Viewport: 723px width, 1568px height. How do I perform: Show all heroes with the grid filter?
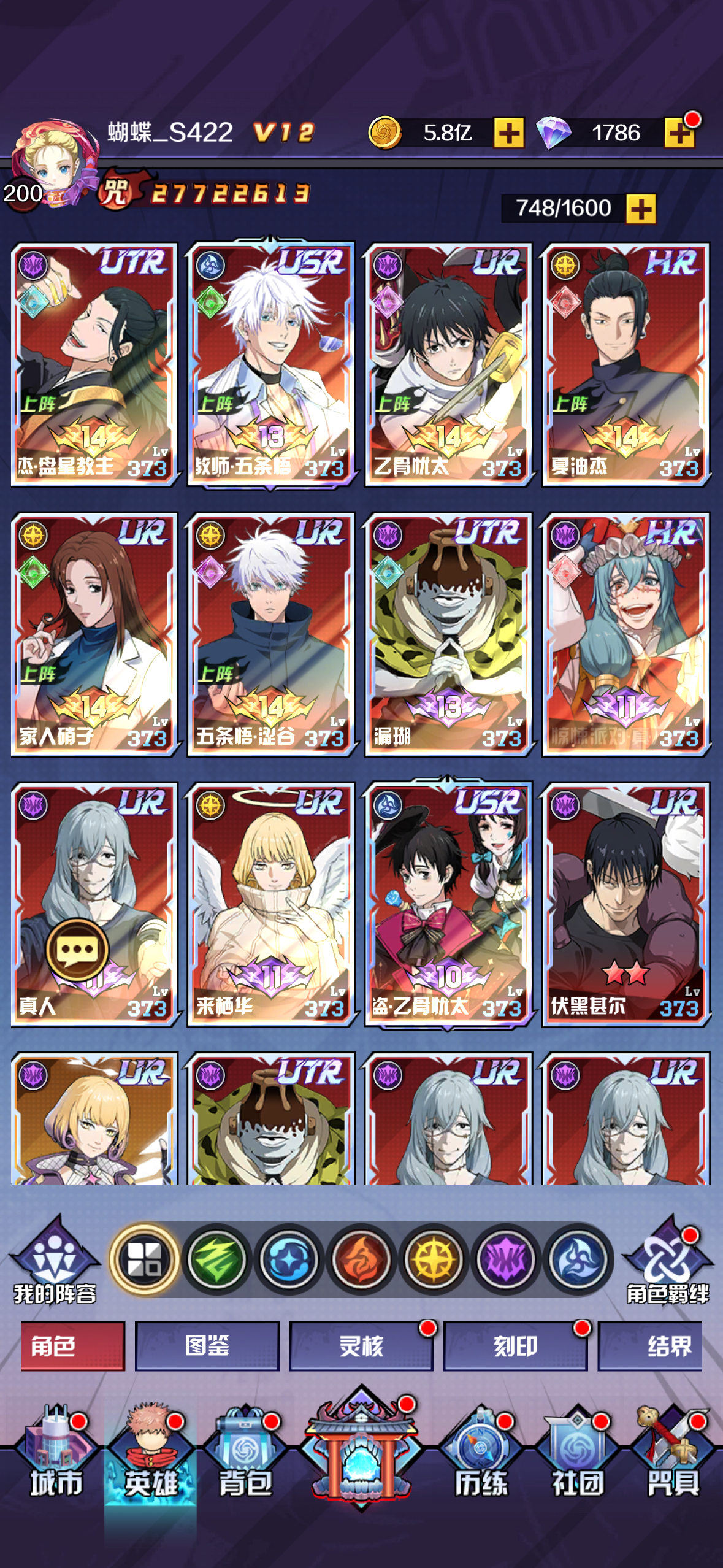144,1260
